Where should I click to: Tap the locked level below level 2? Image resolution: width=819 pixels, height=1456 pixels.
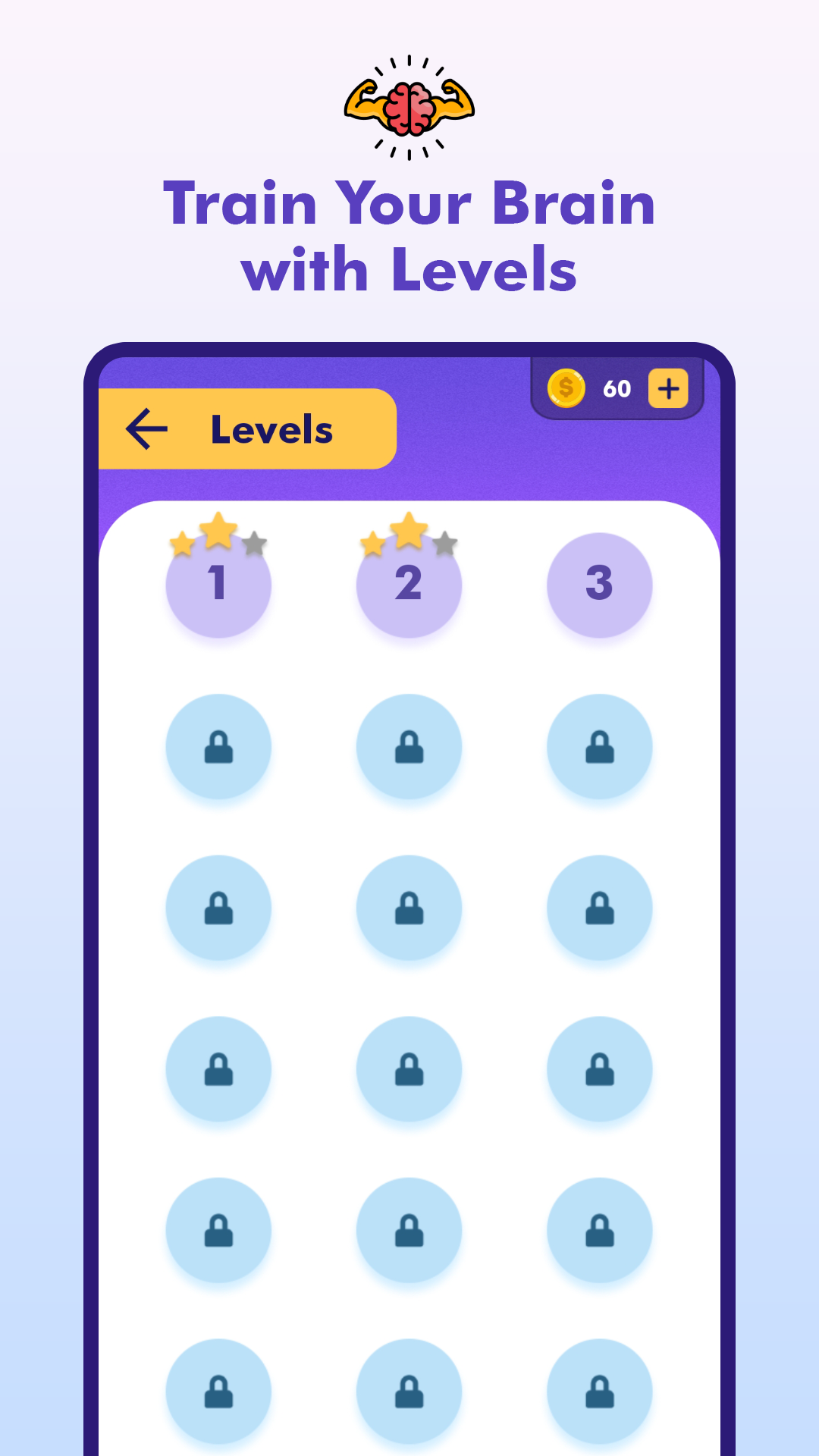point(409,747)
